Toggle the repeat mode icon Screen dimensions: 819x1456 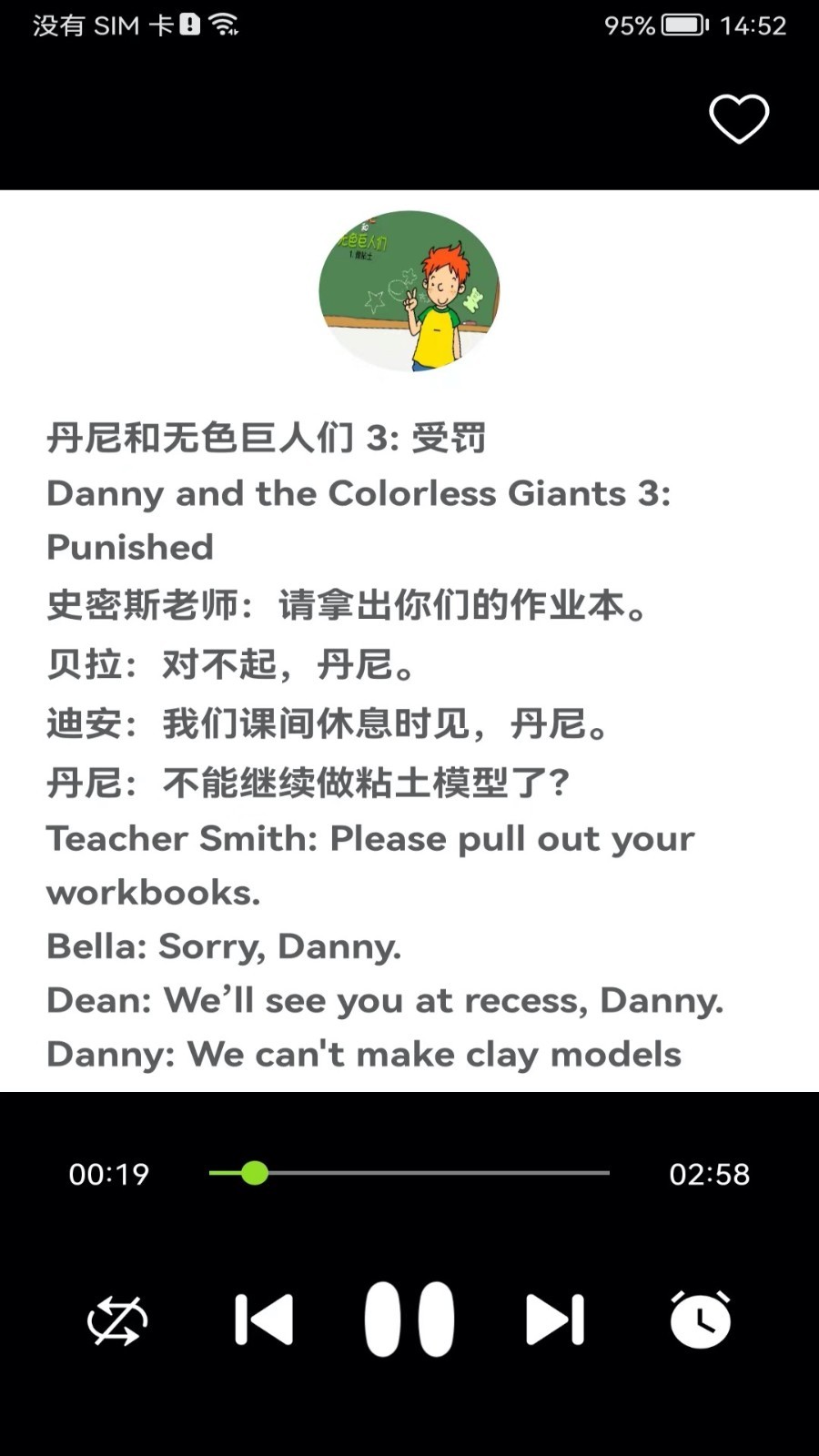pos(117,1320)
